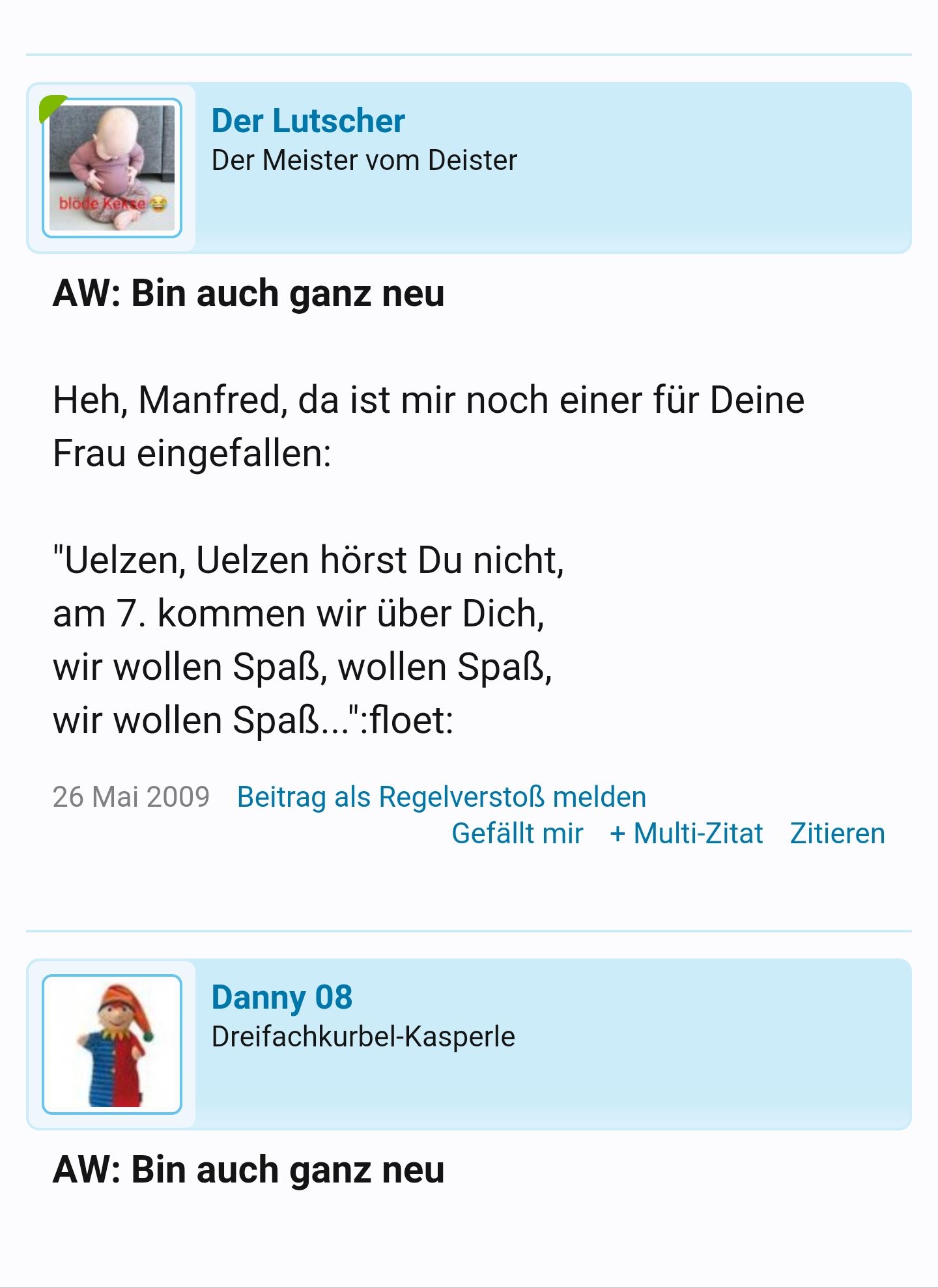Add post to Multi-Zitat
Image resolution: width=938 pixels, height=1288 pixels.
pyautogui.click(x=686, y=833)
